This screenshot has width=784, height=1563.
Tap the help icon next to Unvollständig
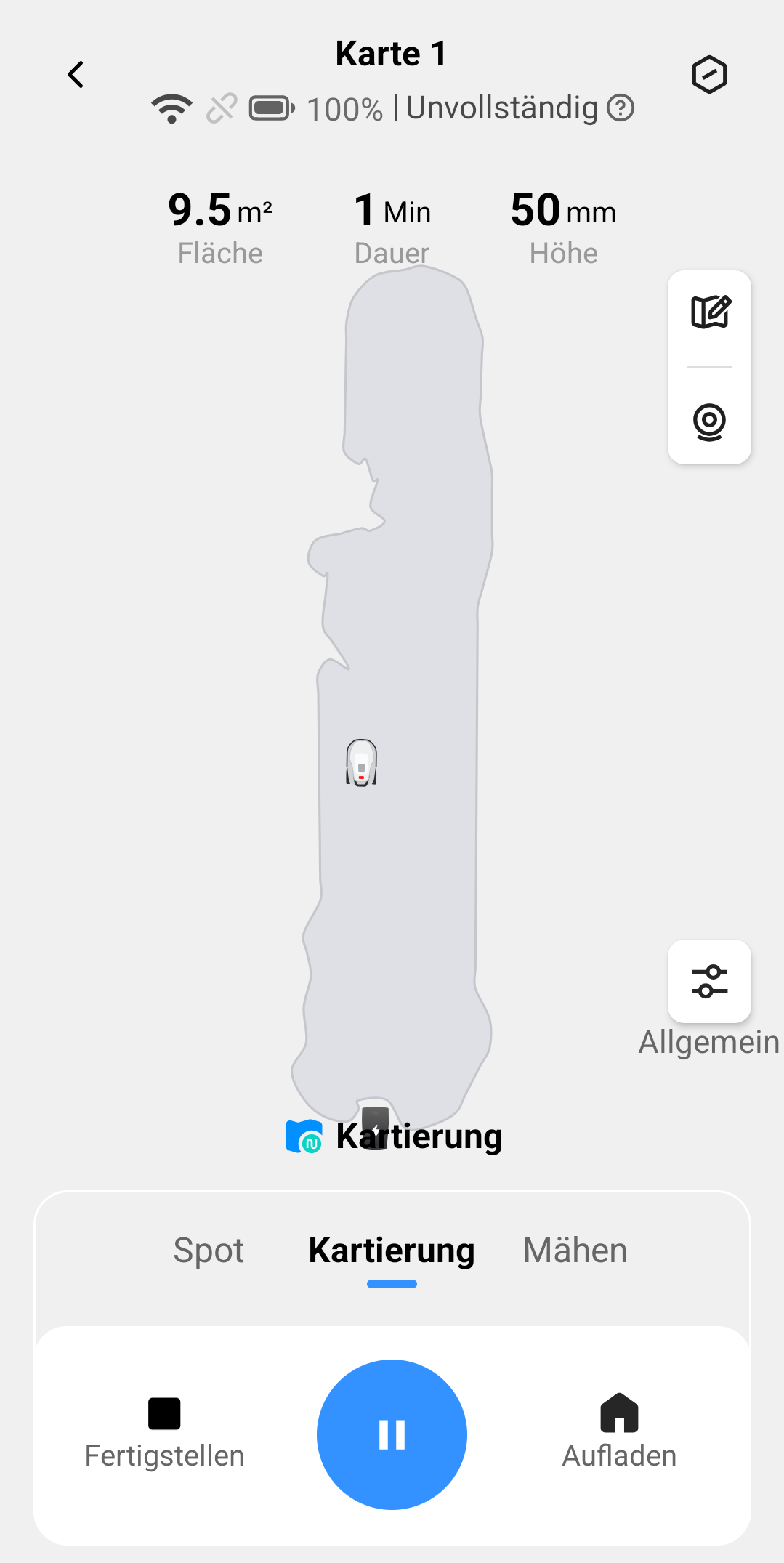point(621,108)
